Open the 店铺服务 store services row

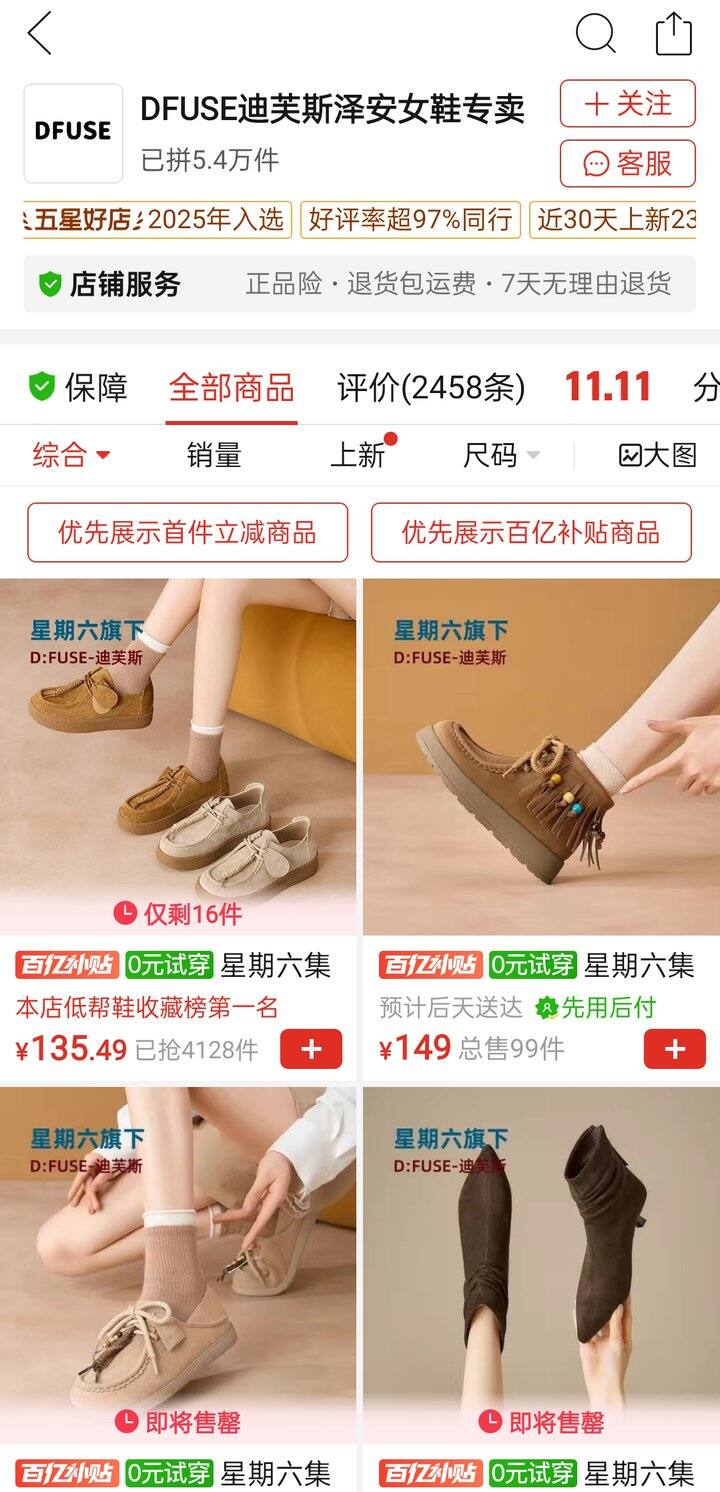click(x=359, y=284)
